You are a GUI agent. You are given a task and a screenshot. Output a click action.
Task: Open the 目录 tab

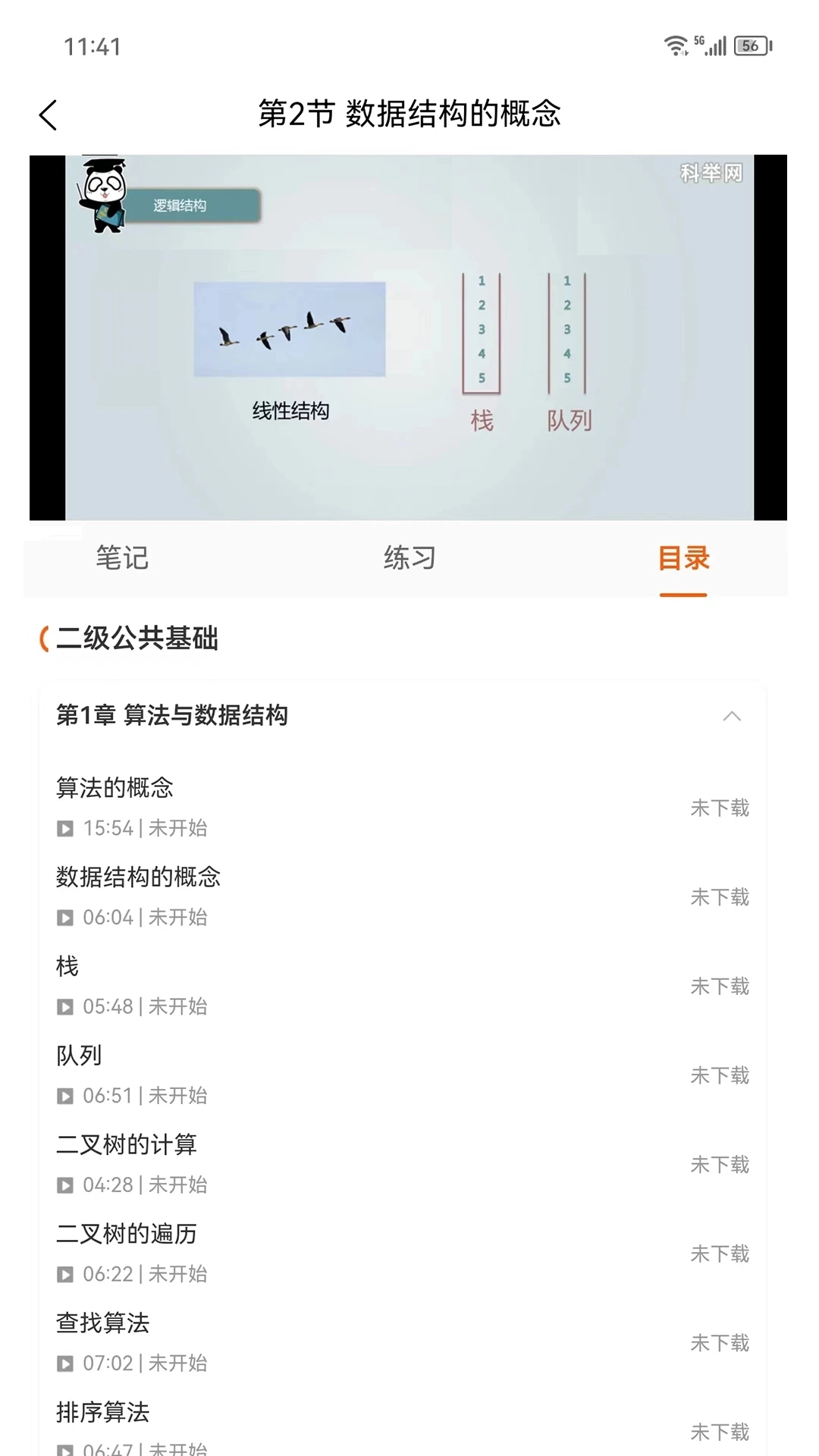tap(683, 558)
